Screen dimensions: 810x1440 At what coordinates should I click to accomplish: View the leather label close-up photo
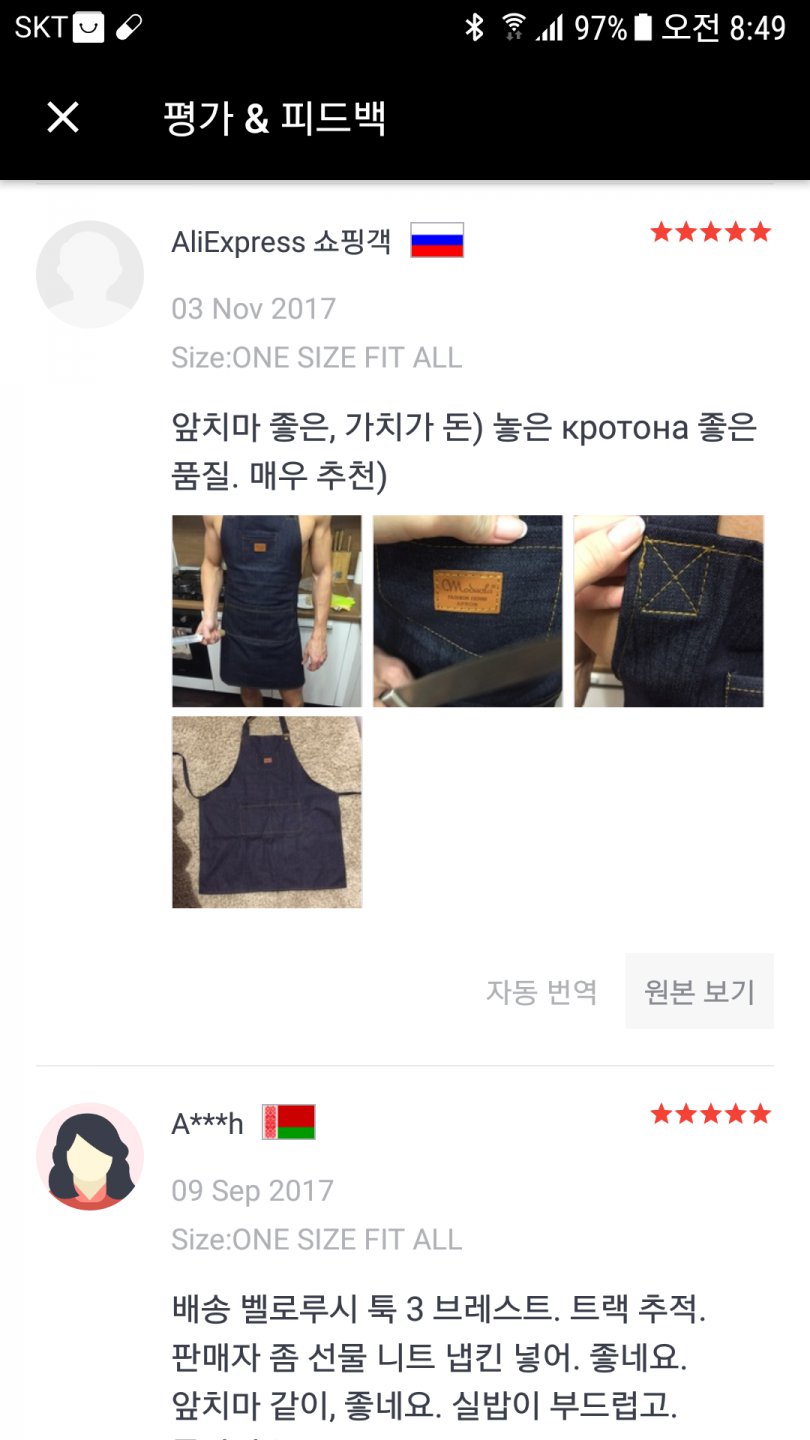[468, 611]
